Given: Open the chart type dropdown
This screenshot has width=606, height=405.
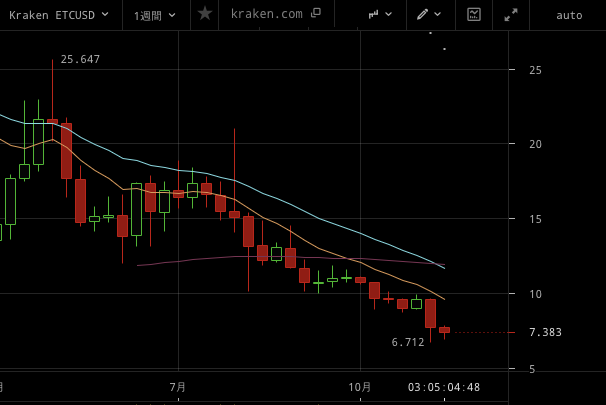Looking at the screenshot, I should coord(379,15).
